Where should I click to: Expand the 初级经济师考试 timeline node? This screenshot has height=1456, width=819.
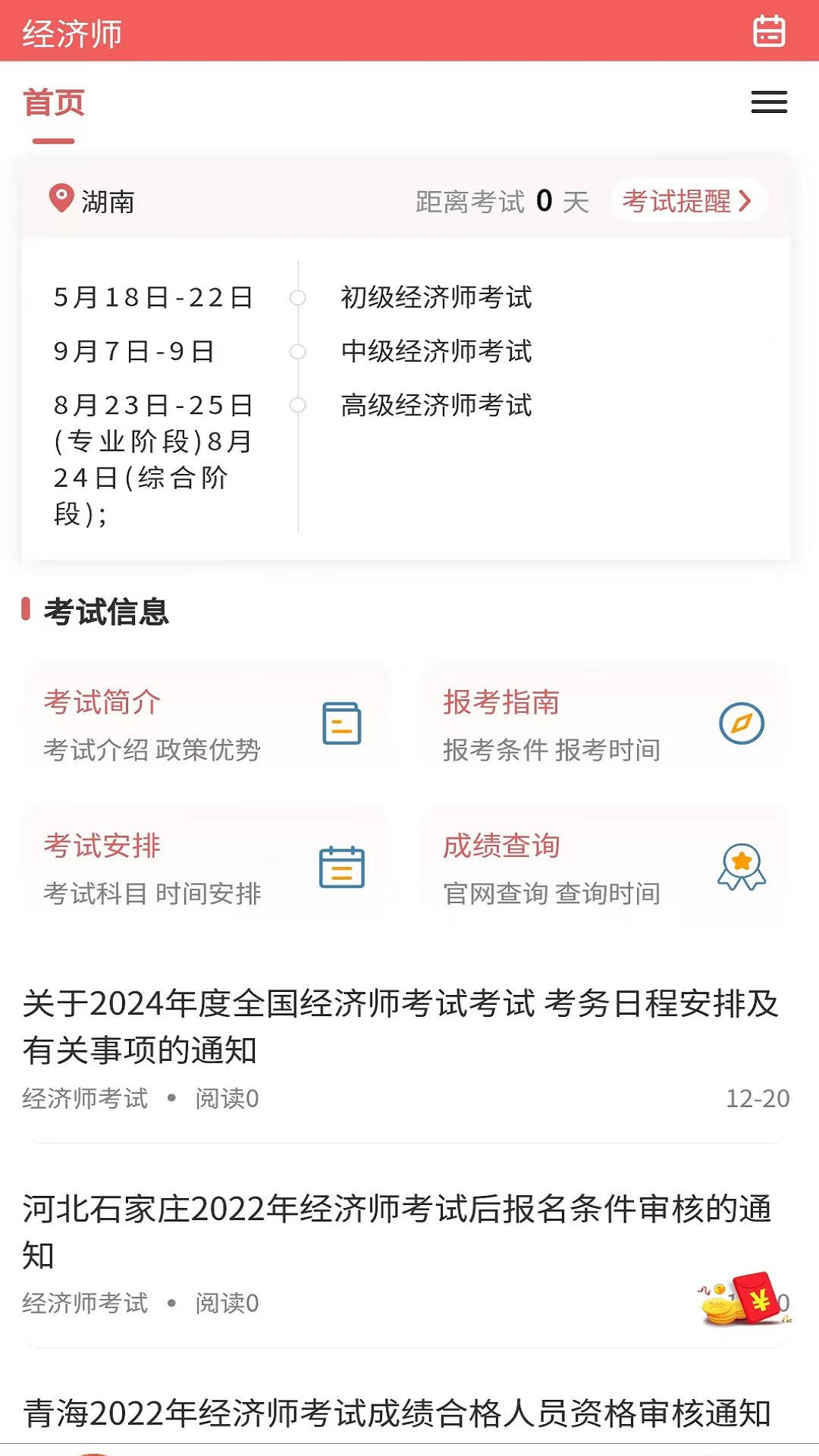299,297
